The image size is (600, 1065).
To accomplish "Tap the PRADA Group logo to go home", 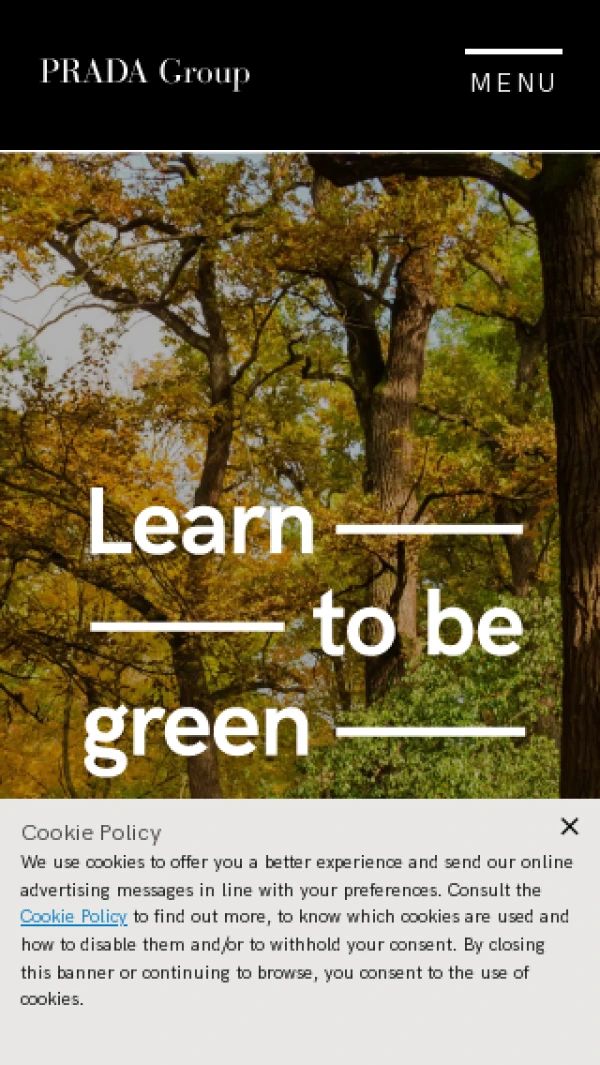I will 145,73.
